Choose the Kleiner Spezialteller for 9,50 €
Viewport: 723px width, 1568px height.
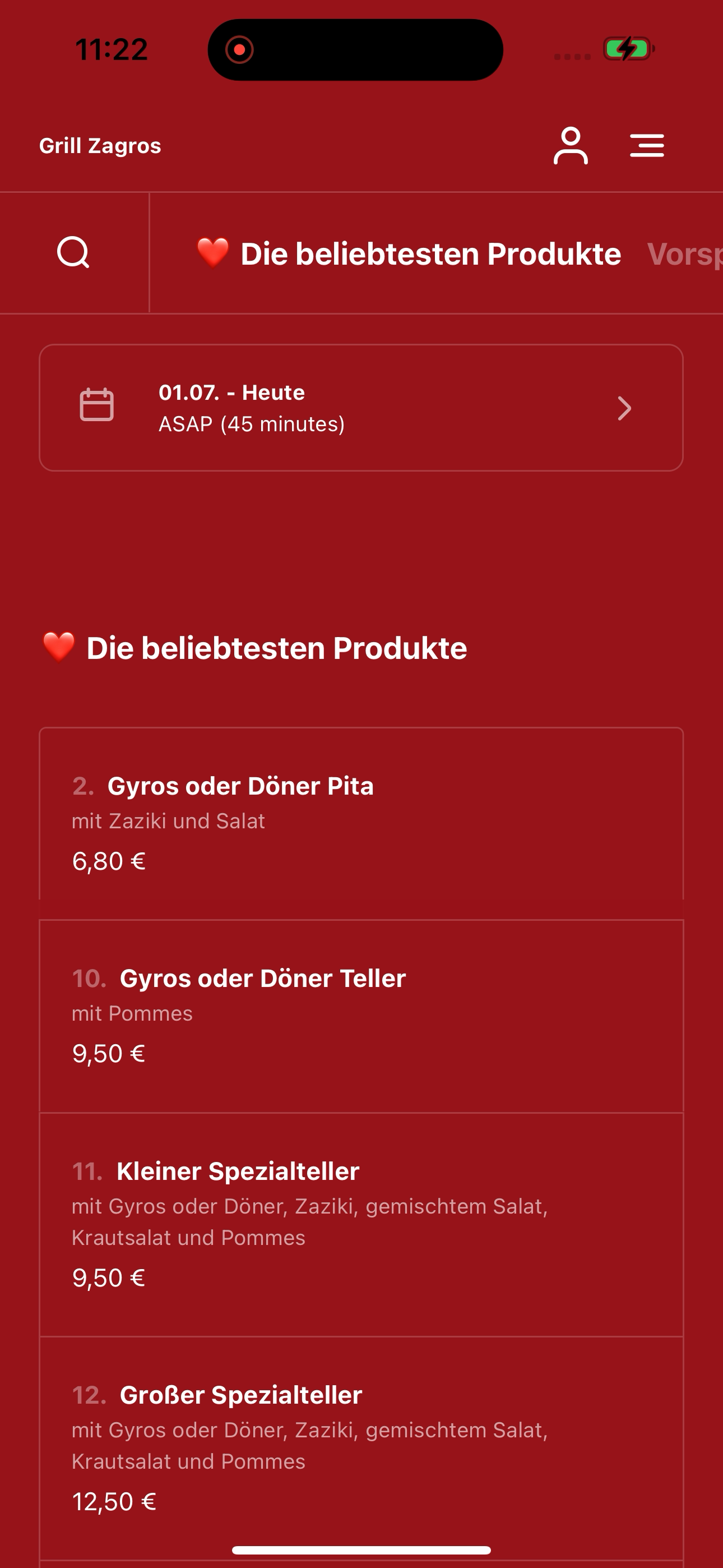pos(361,1224)
